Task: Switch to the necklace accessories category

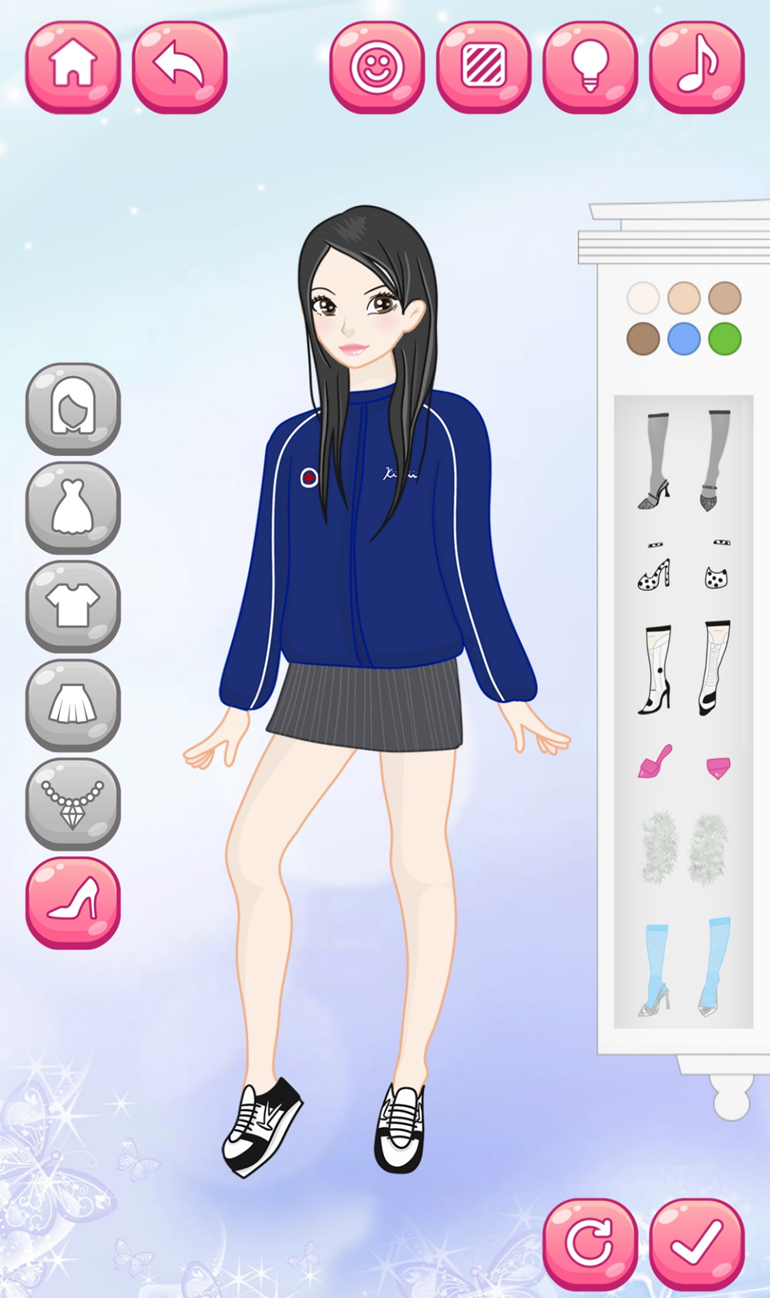Action: tap(73, 804)
